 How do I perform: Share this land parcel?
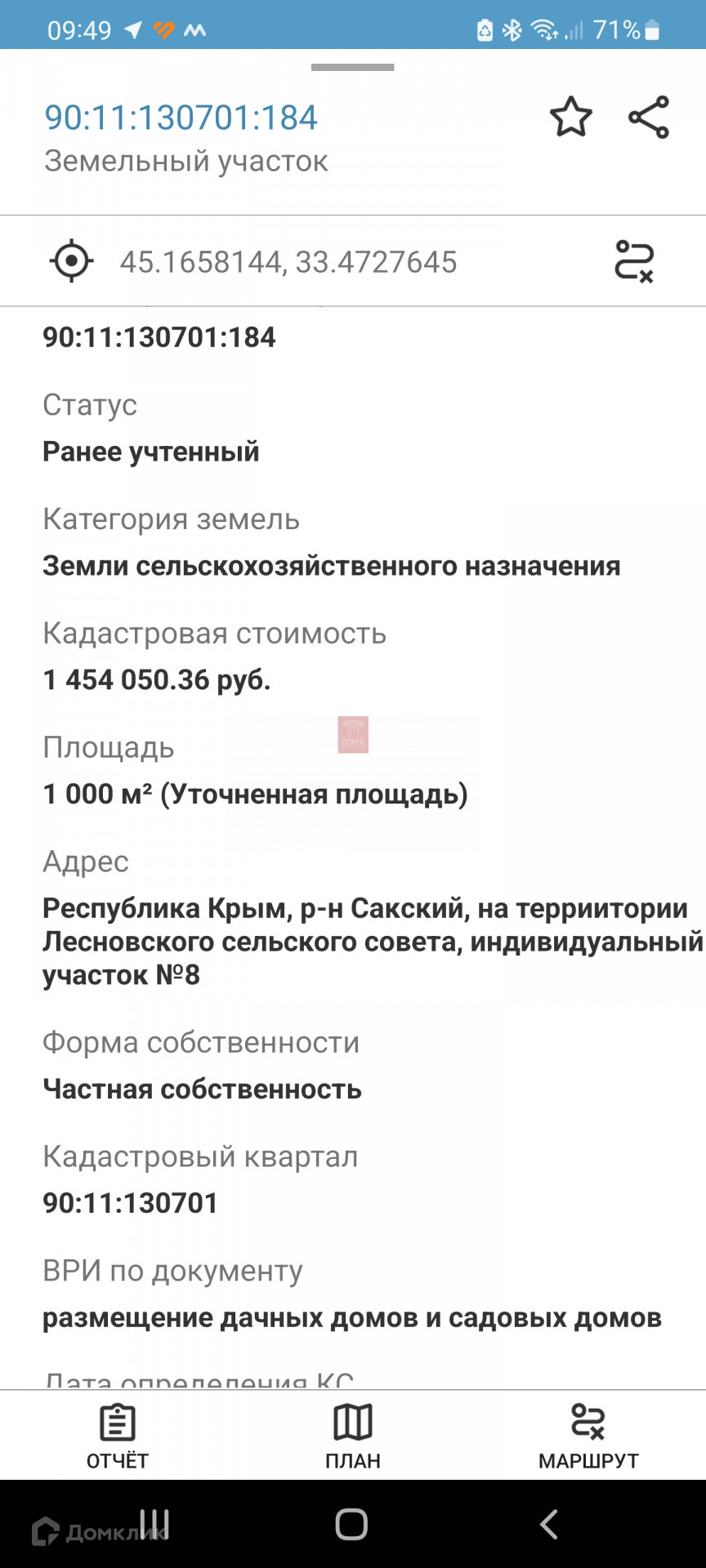point(649,117)
